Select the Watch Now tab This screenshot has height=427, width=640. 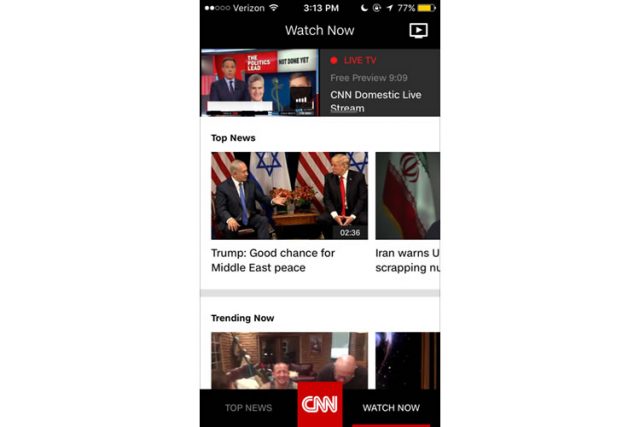tap(391, 407)
